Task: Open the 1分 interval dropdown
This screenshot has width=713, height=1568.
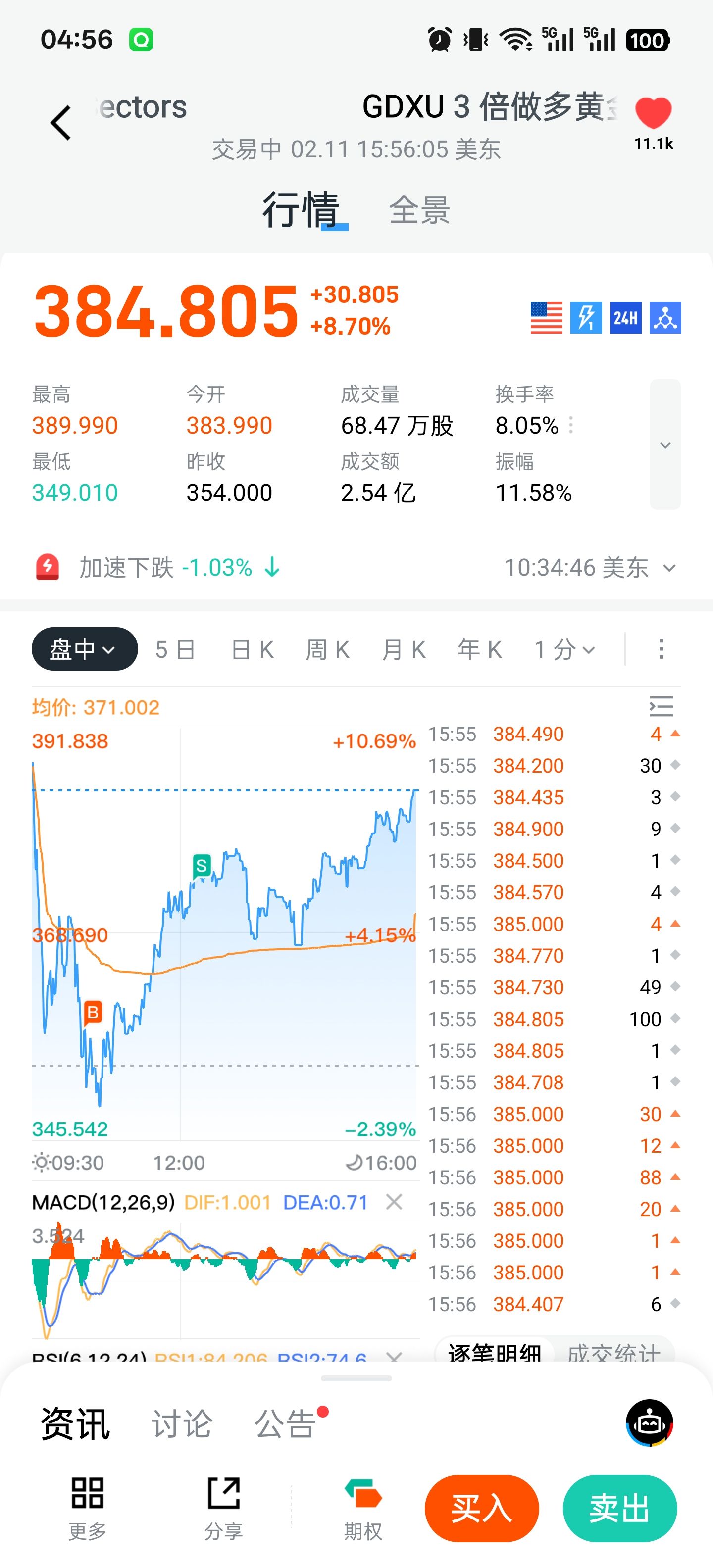Action: pos(564,649)
